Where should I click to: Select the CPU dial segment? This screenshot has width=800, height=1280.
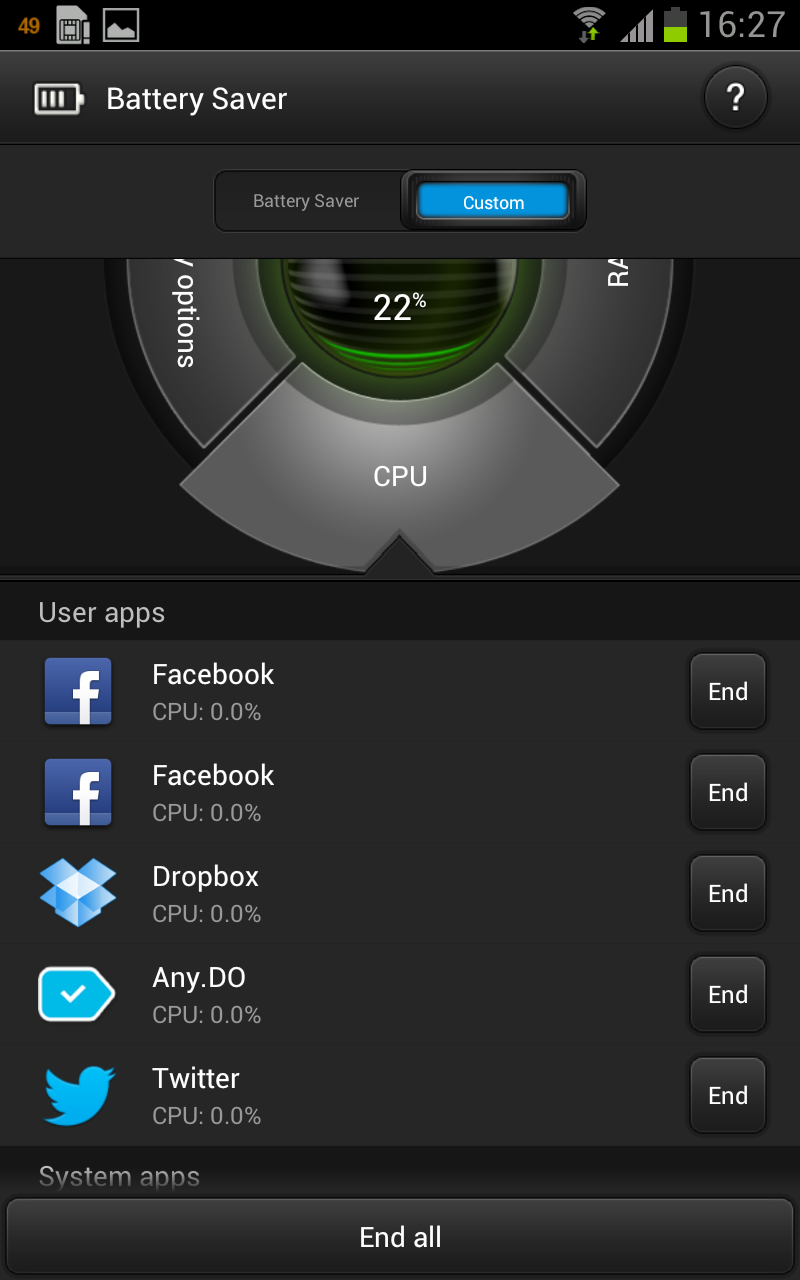pyautogui.click(x=400, y=477)
